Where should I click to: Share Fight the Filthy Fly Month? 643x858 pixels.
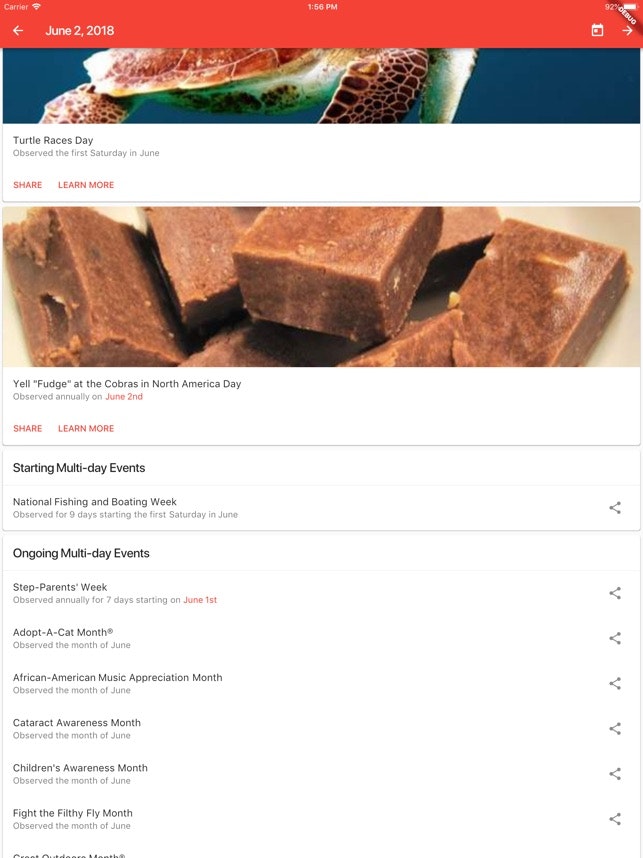click(615, 818)
